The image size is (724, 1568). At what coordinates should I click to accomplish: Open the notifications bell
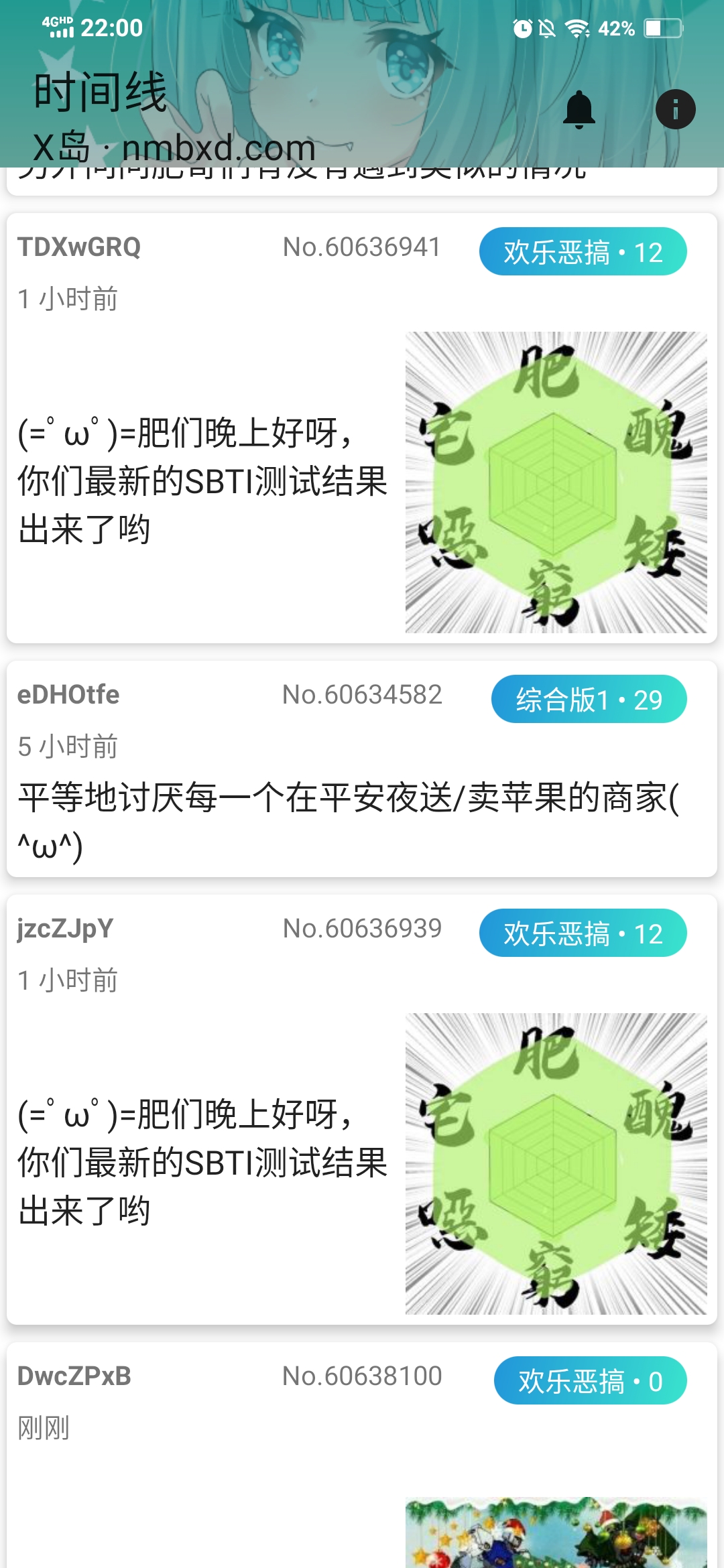click(x=579, y=109)
